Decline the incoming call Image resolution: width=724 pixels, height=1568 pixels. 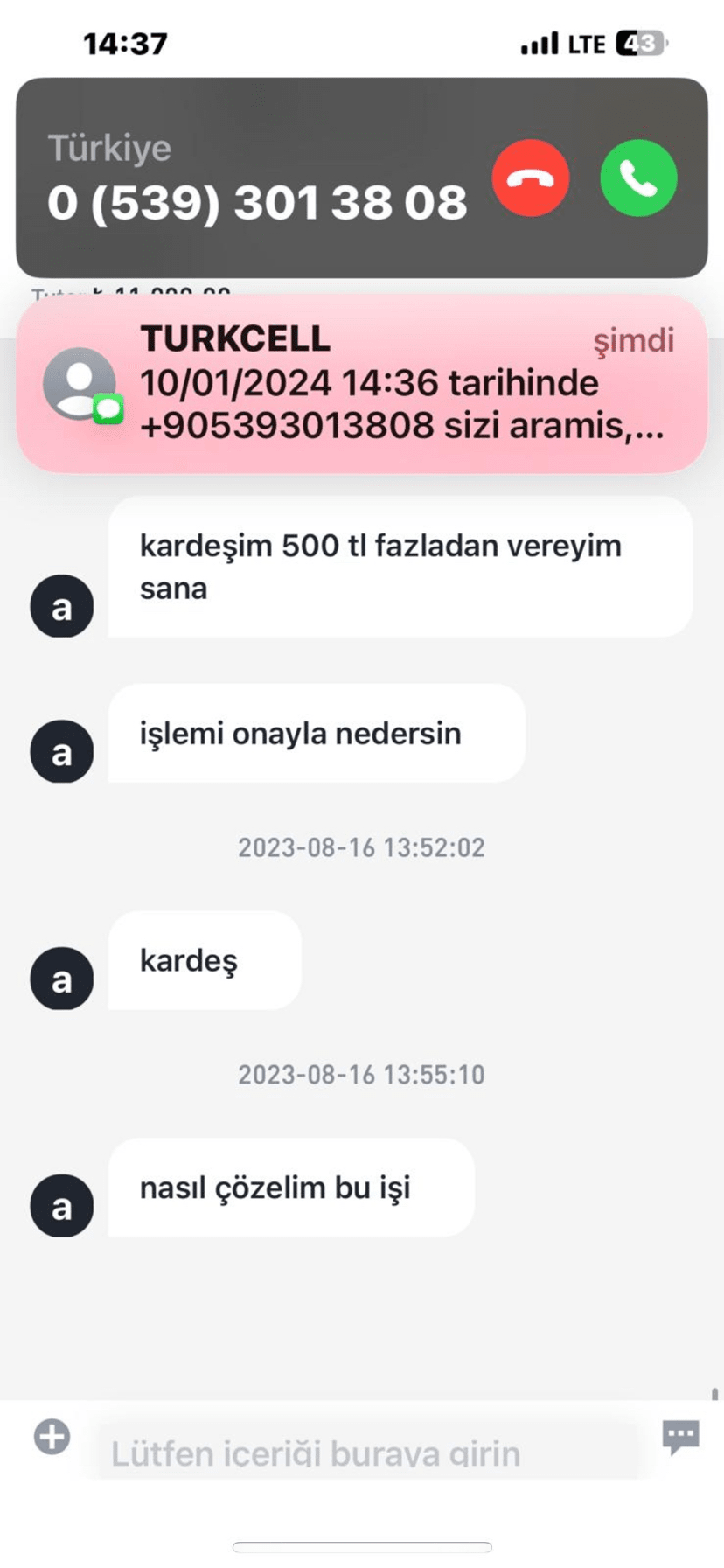point(530,178)
